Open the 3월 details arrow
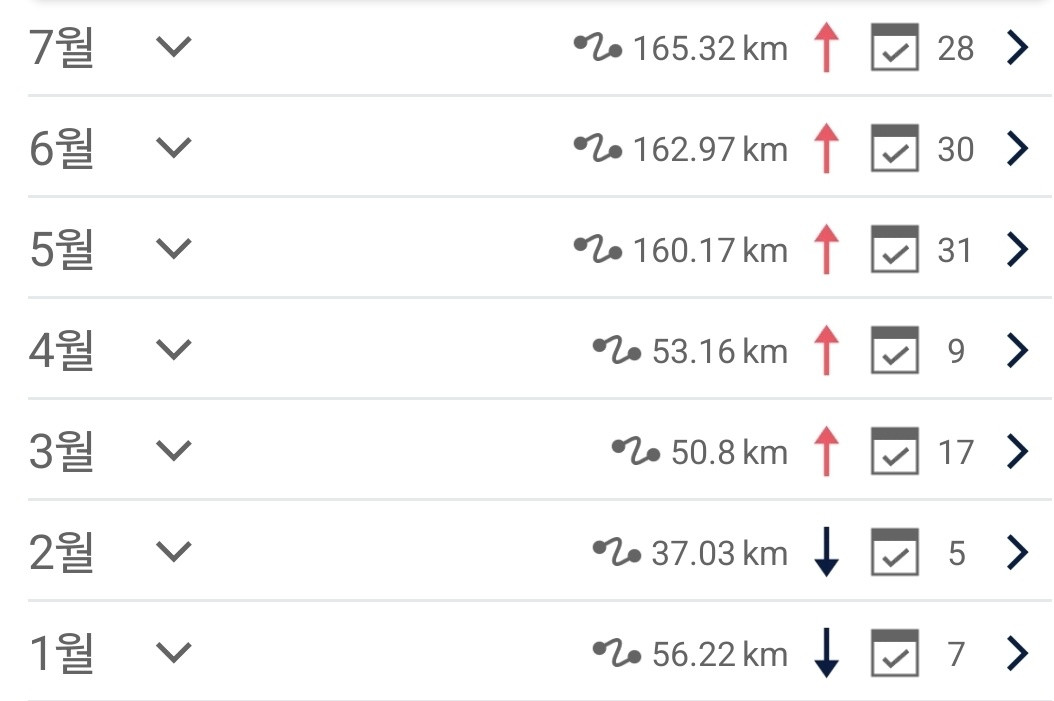Screen dimensions: 1054x701 tap(1017, 451)
